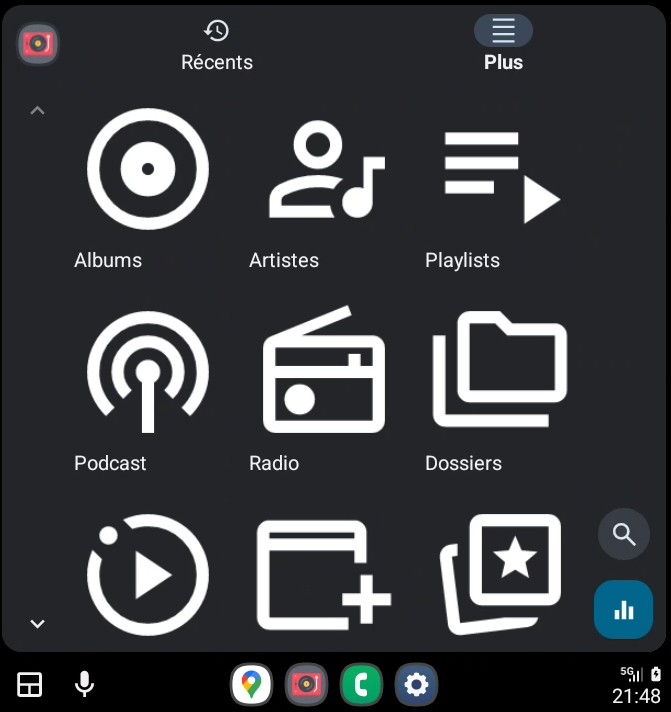Open Settings from the dock

(416, 685)
